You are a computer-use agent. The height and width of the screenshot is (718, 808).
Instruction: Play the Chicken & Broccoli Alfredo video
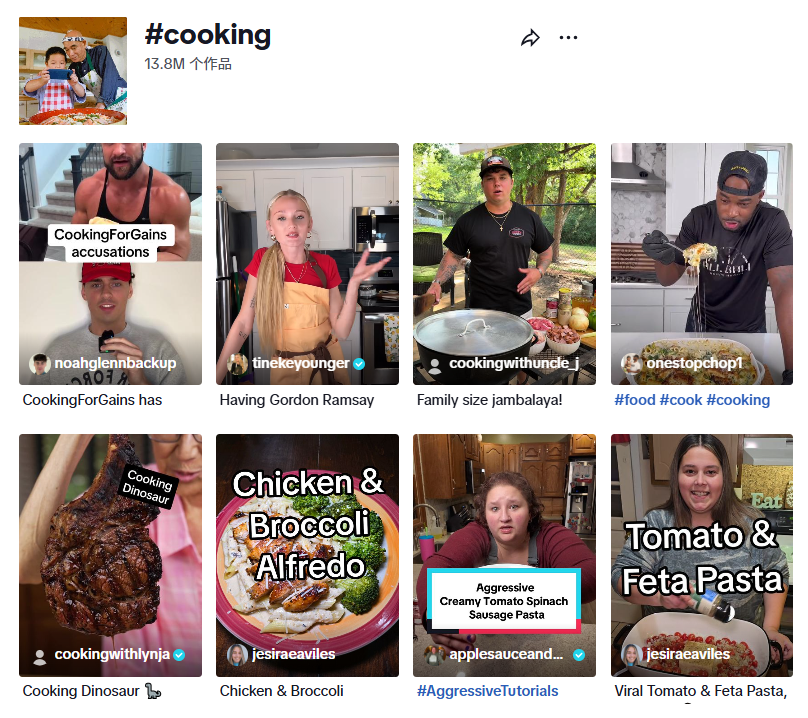pyautogui.click(x=307, y=554)
